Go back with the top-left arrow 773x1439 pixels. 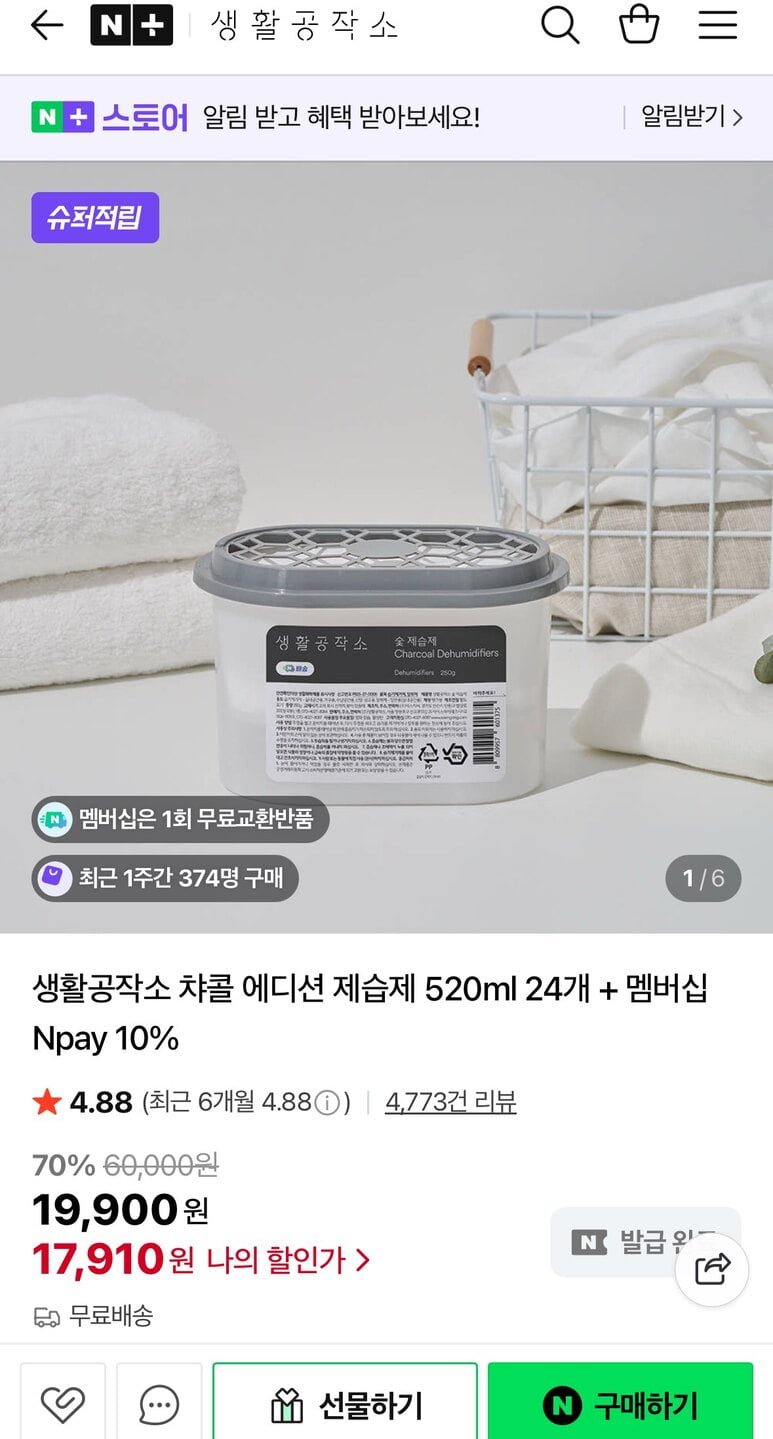pyautogui.click(x=46, y=26)
